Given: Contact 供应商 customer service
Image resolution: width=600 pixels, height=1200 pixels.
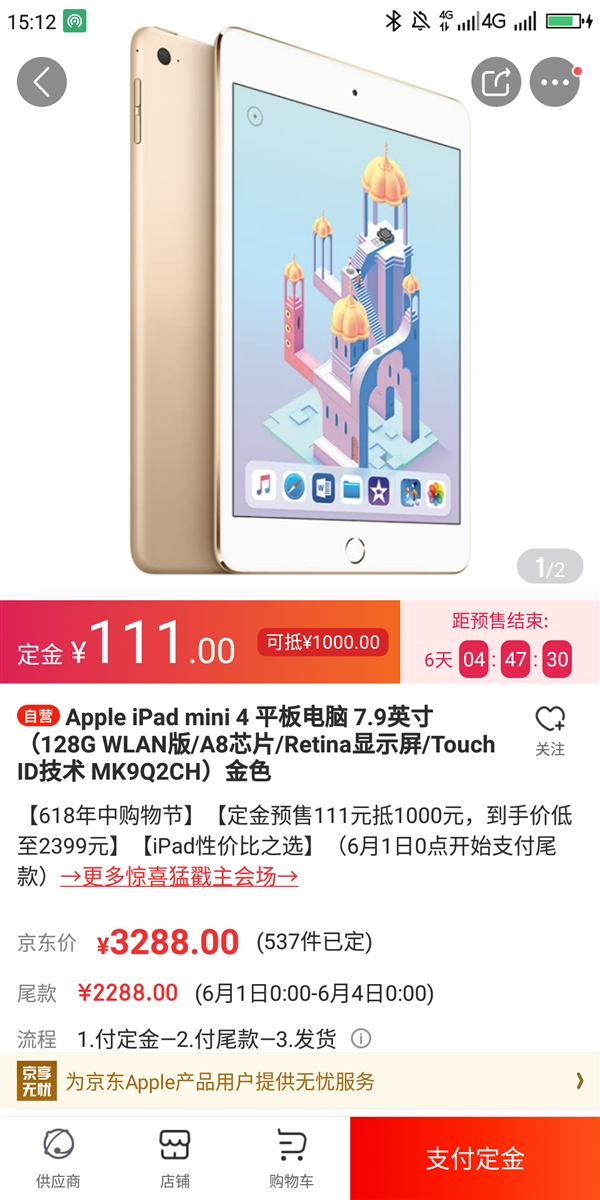Looking at the screenshot, I should click(x=58, y=1158).
